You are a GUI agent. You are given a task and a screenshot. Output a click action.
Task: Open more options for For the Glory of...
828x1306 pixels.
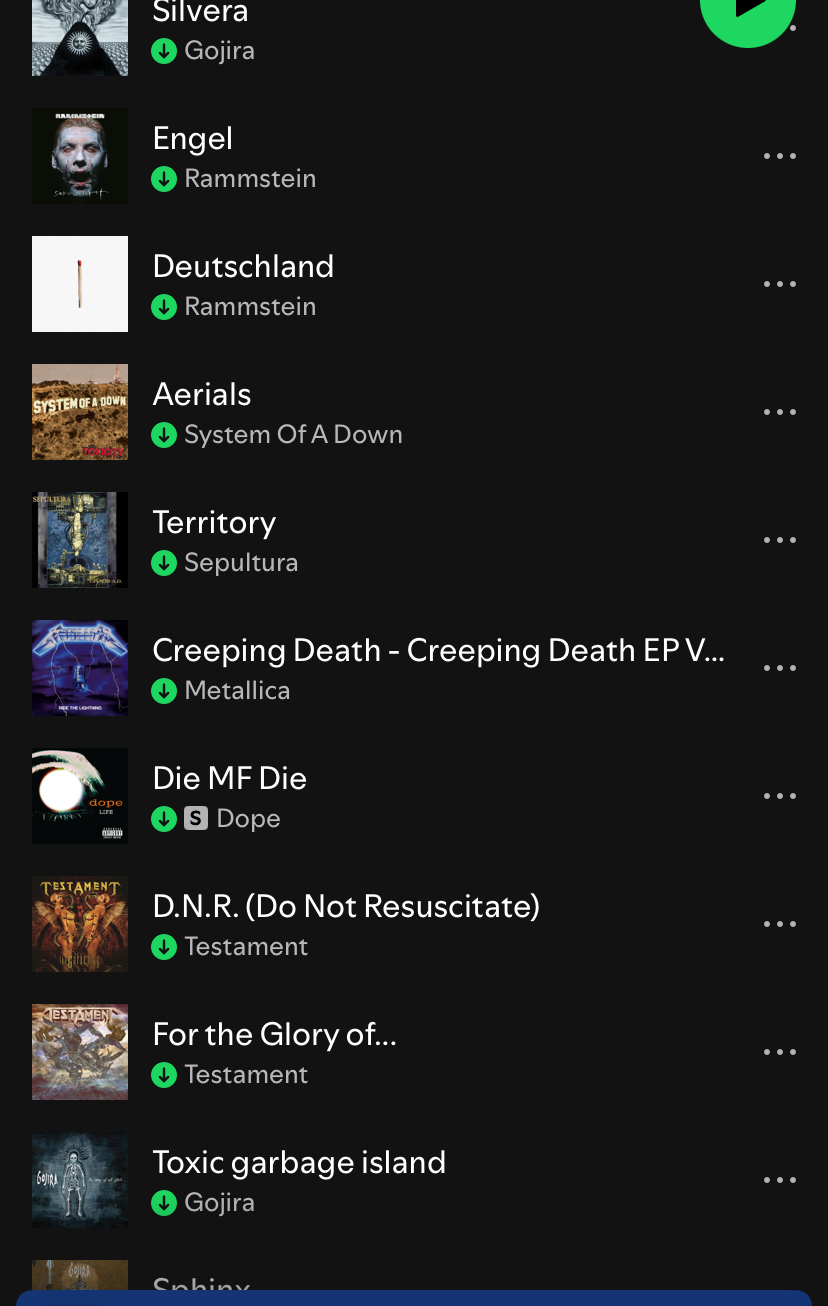click(x=779, y=1052)
